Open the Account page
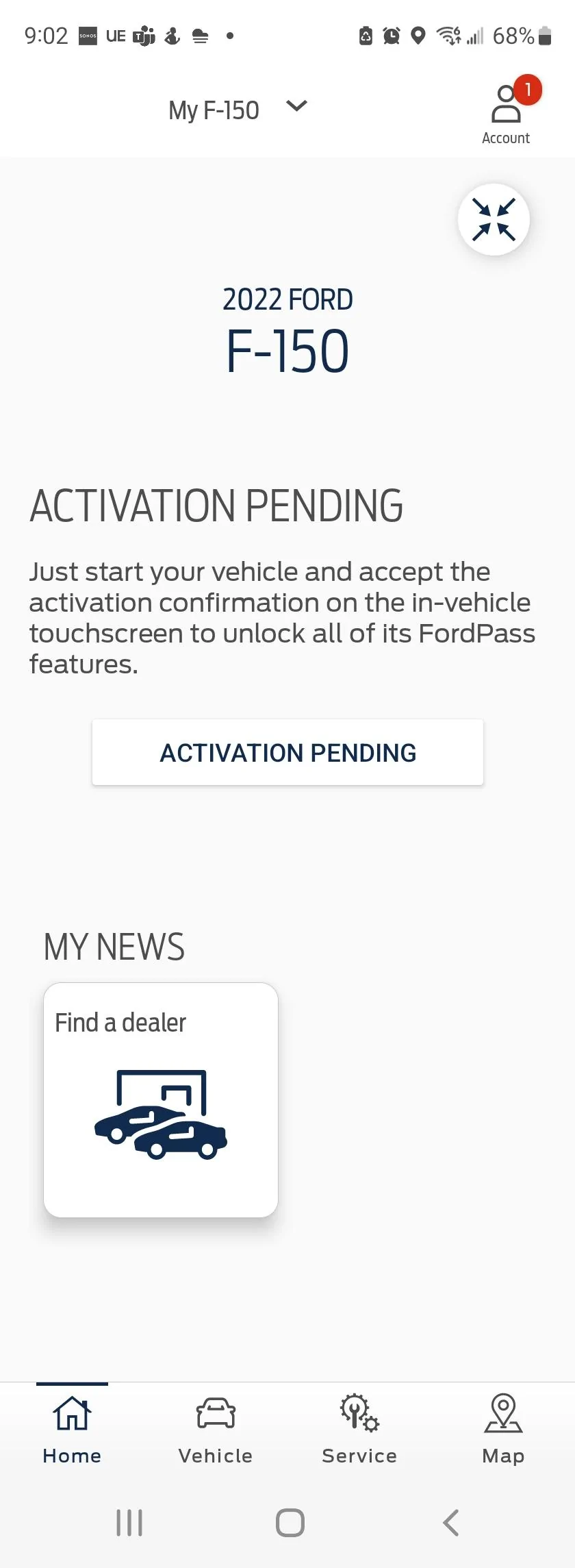The height and width of the screenshot is (1568, 575). (x=506, y=113)
